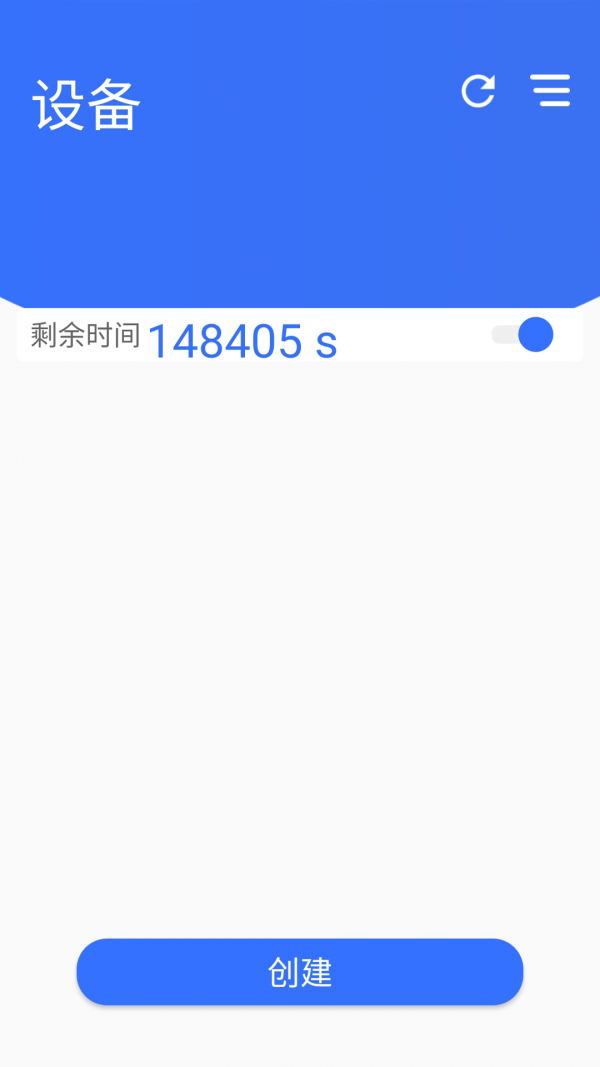Tap the 创建 button
The image size is (600, 1067).
[x=300, y=972]
